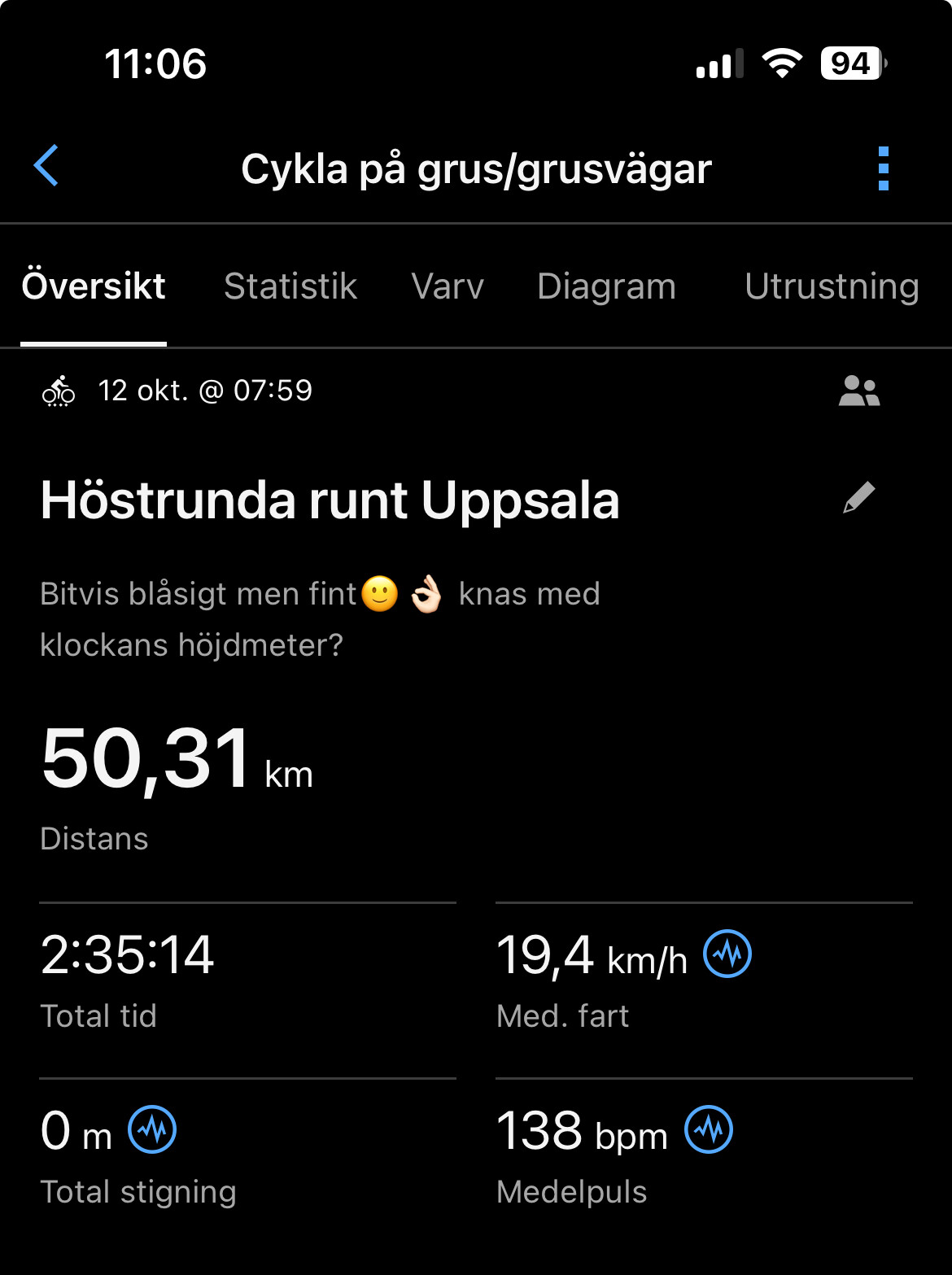
Task: Open the three-dot overflow menu
Action: pyautogui.click(x=884, y=168)
